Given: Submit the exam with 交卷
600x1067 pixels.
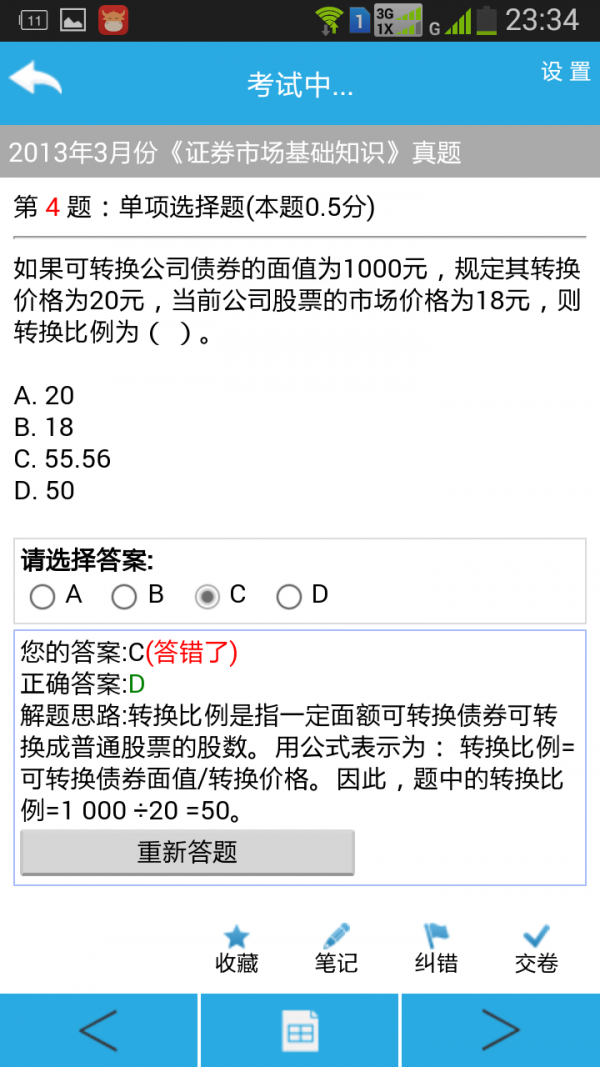Looking at the screenshot, I should click(x=536, y=948).
